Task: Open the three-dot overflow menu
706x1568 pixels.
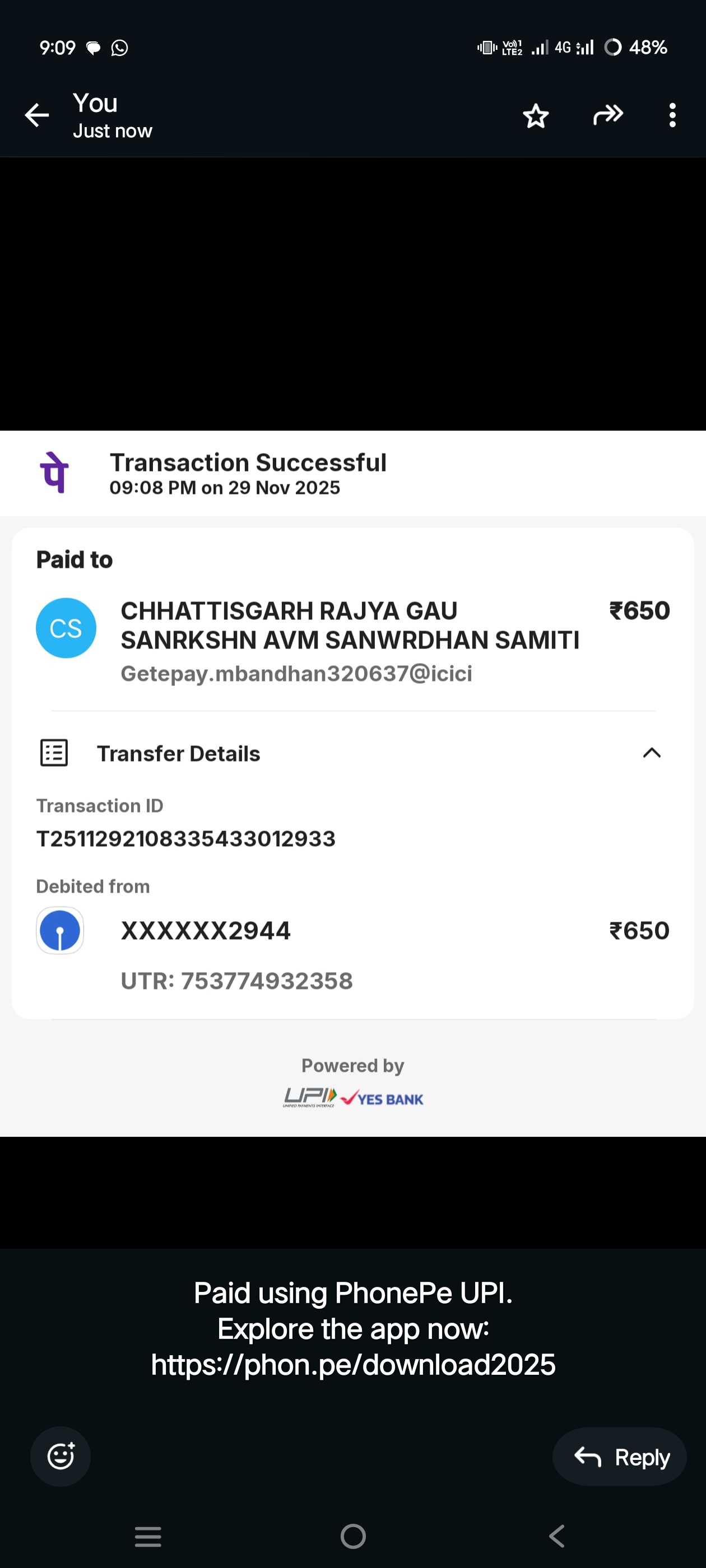Action: pos(672,115)
